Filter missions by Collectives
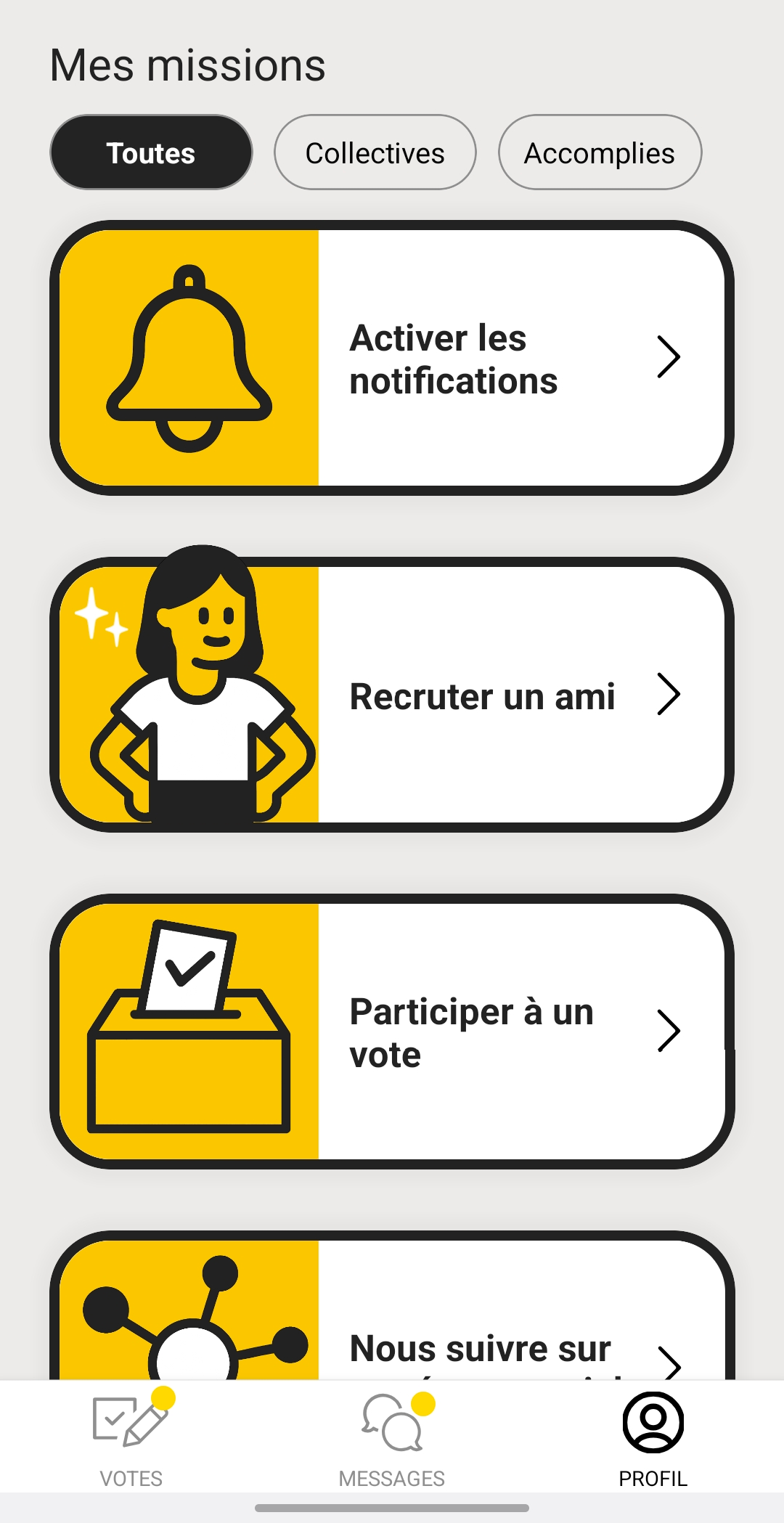 tap(375, 152)
